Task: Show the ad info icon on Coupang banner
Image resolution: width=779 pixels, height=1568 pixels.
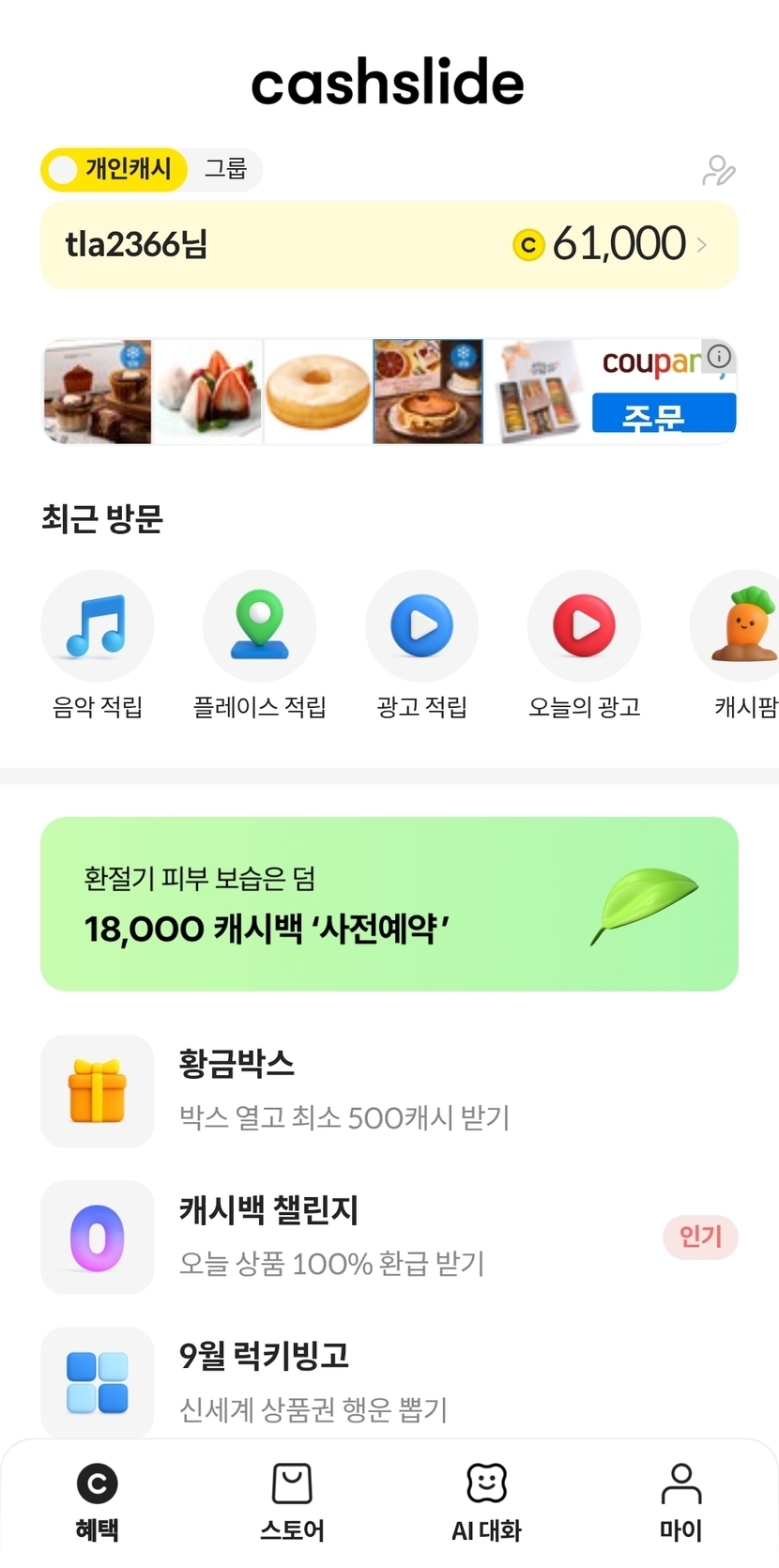Action: pos(719,356)
